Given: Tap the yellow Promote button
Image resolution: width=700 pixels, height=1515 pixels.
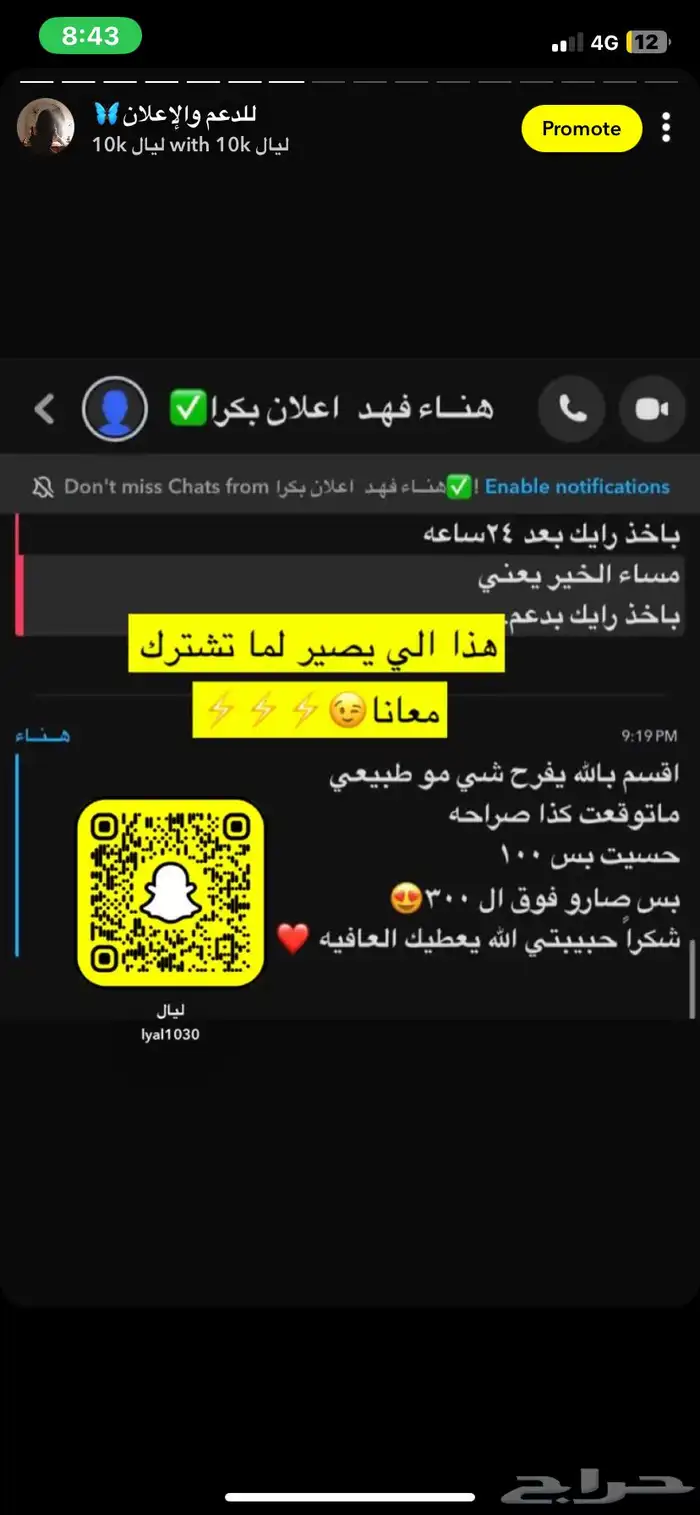Looking at the screenshot, I should point(581,129).
